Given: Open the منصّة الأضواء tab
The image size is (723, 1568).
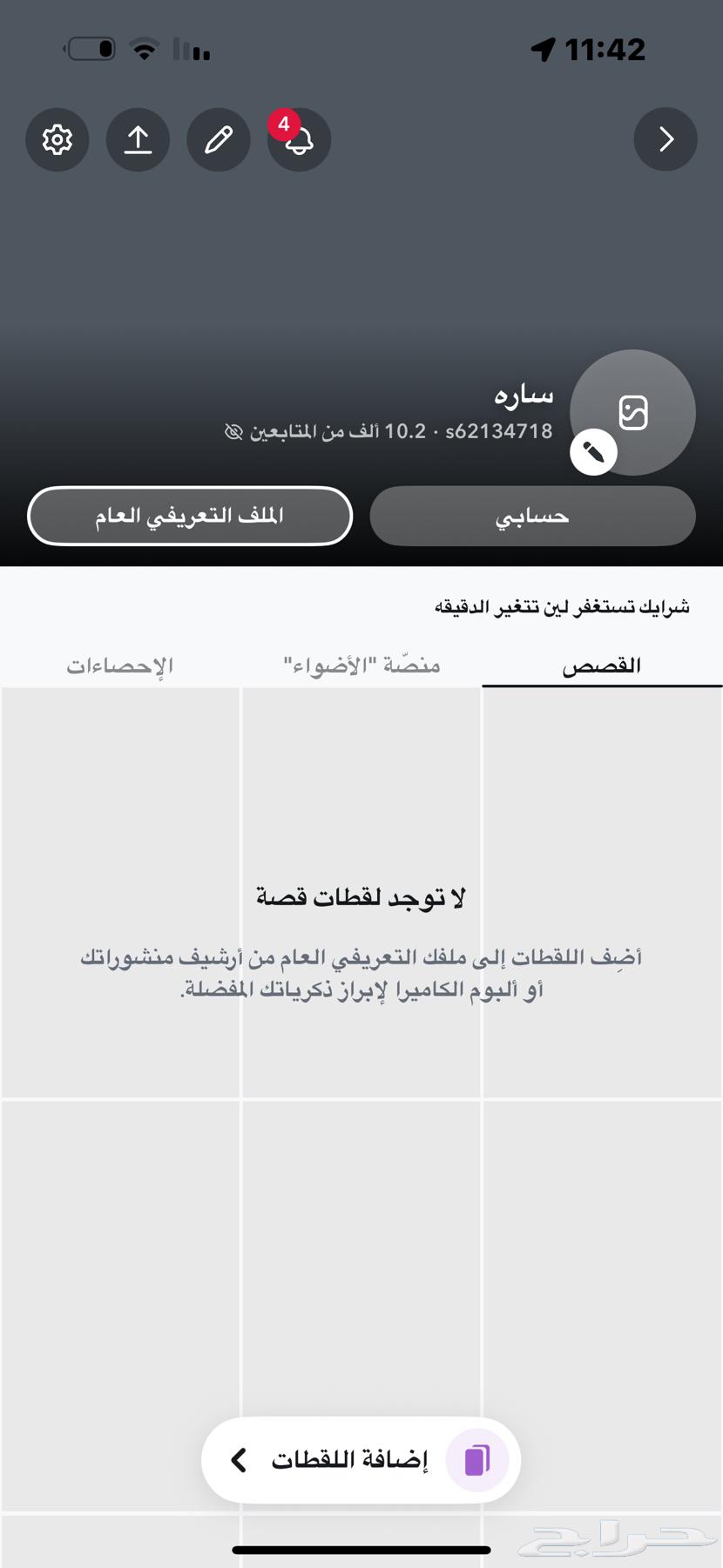Looking at the screenshot, I should 361,665.
